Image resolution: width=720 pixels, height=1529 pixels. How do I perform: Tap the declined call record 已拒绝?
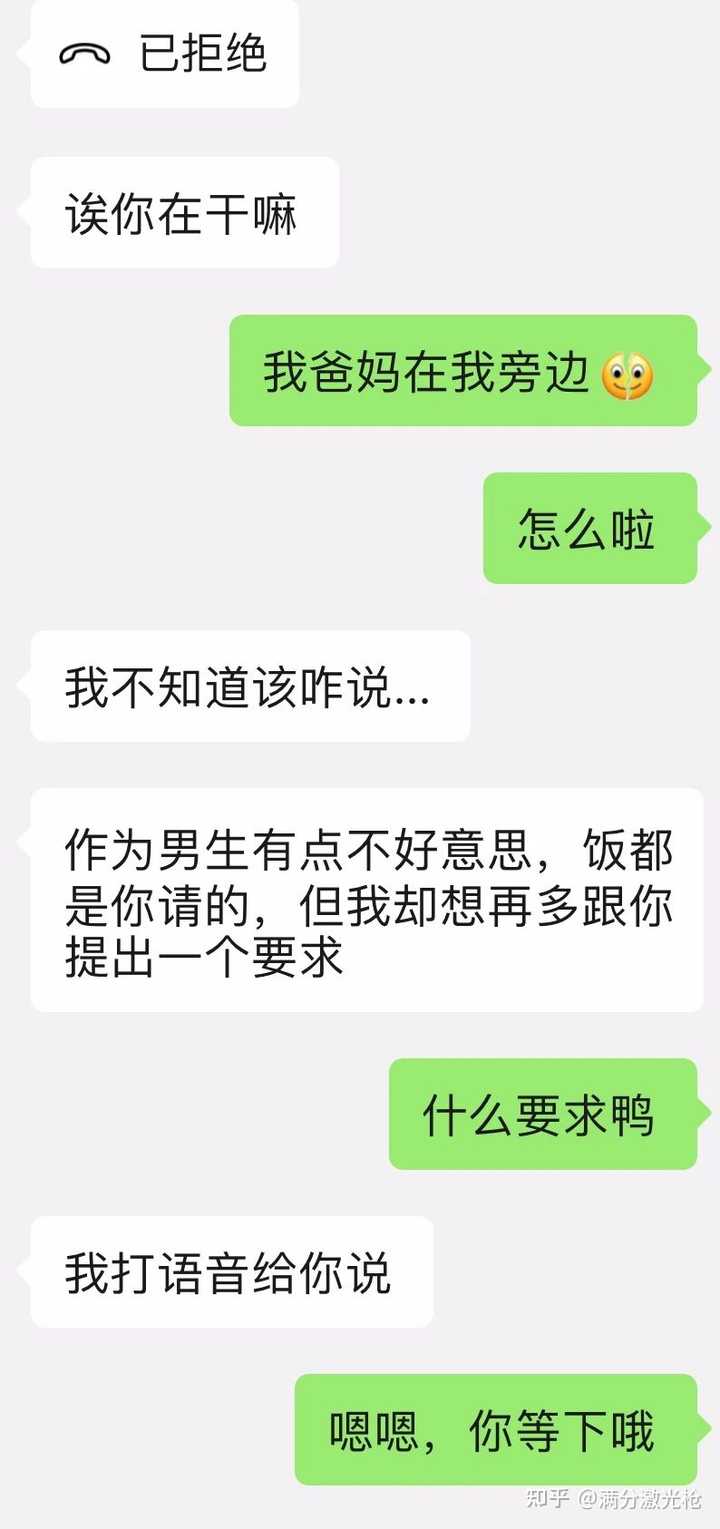165,53
